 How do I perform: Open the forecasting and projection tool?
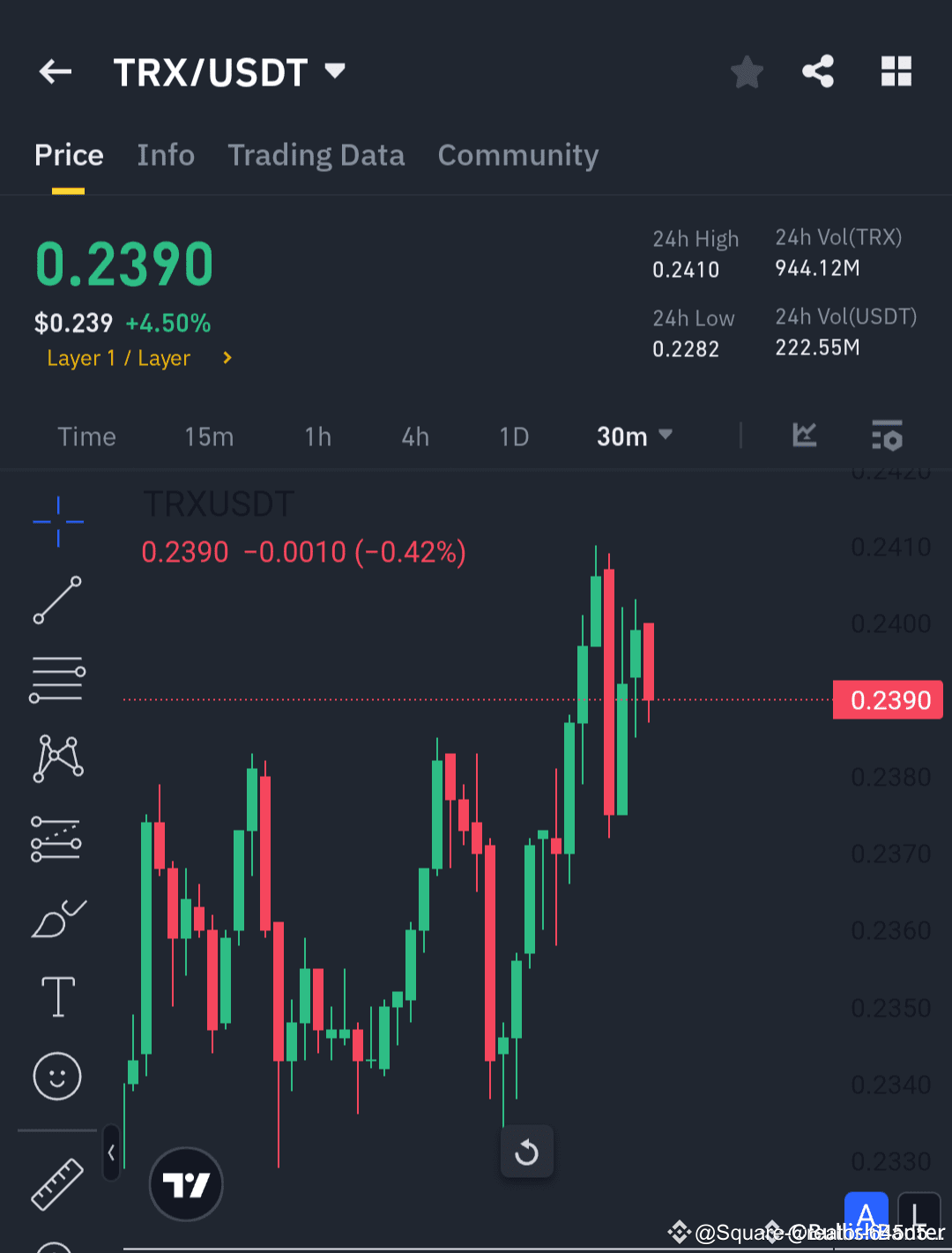pyautogui.click(x=56, y=837)
